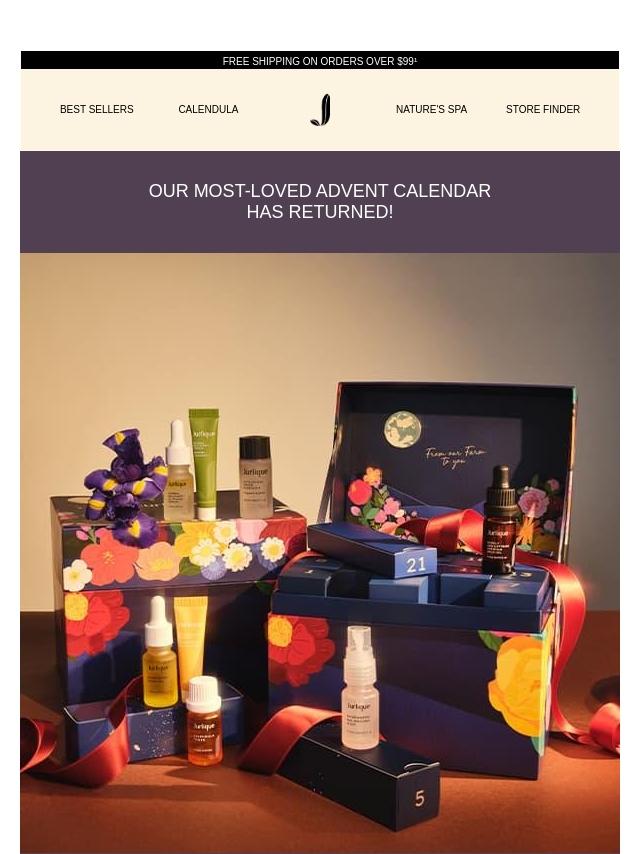Image resolution: width=640 pixels, height=854 pixels.
Task: Tap the Jurlique J logo
Action: pyautogui.click(x=320, y=110)
